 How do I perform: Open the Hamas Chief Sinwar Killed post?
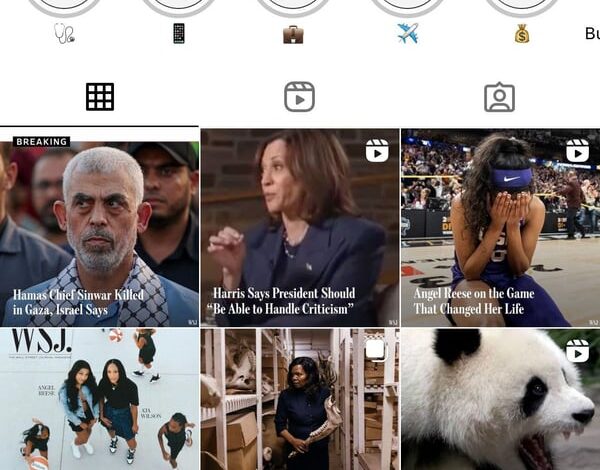pos(99,227)
